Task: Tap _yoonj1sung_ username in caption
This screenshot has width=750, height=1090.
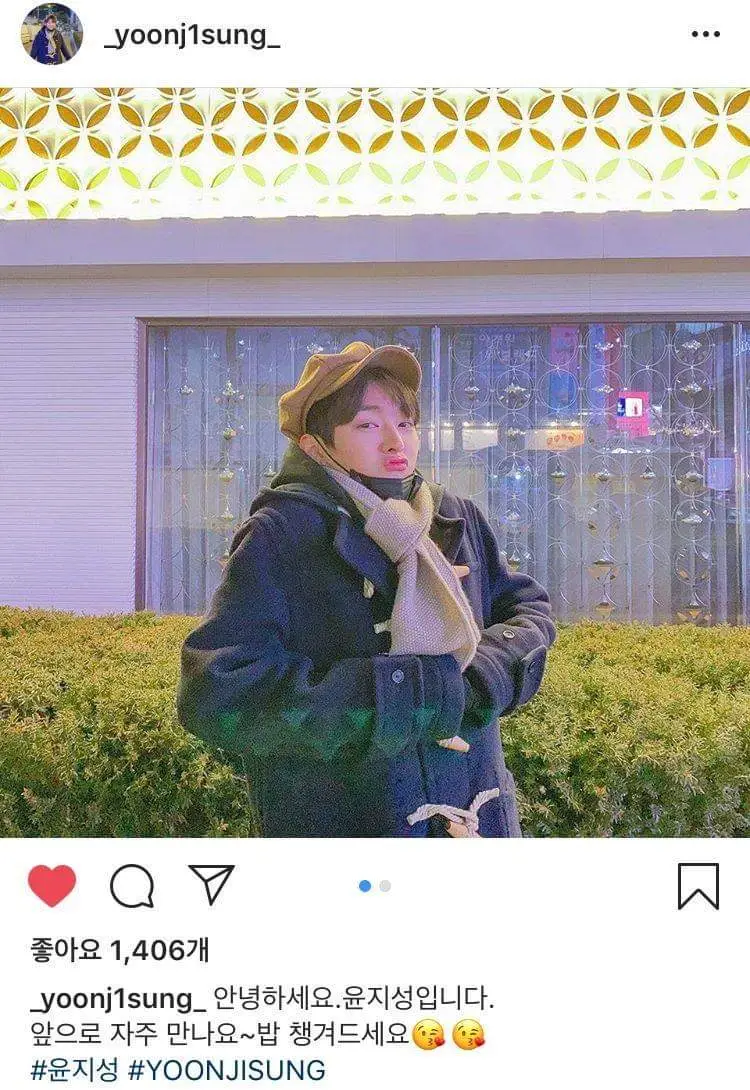Action: 118,999
